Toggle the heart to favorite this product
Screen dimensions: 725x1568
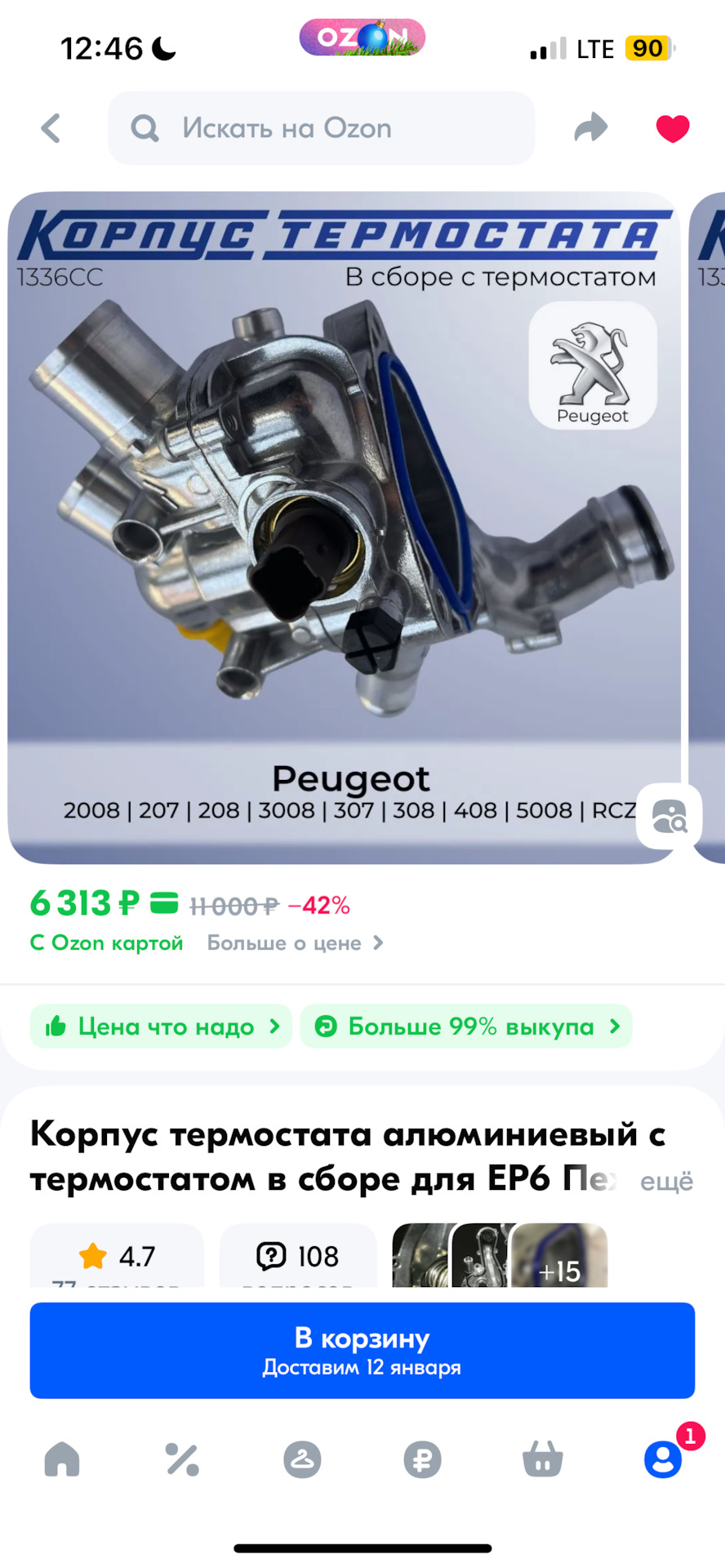671,128
